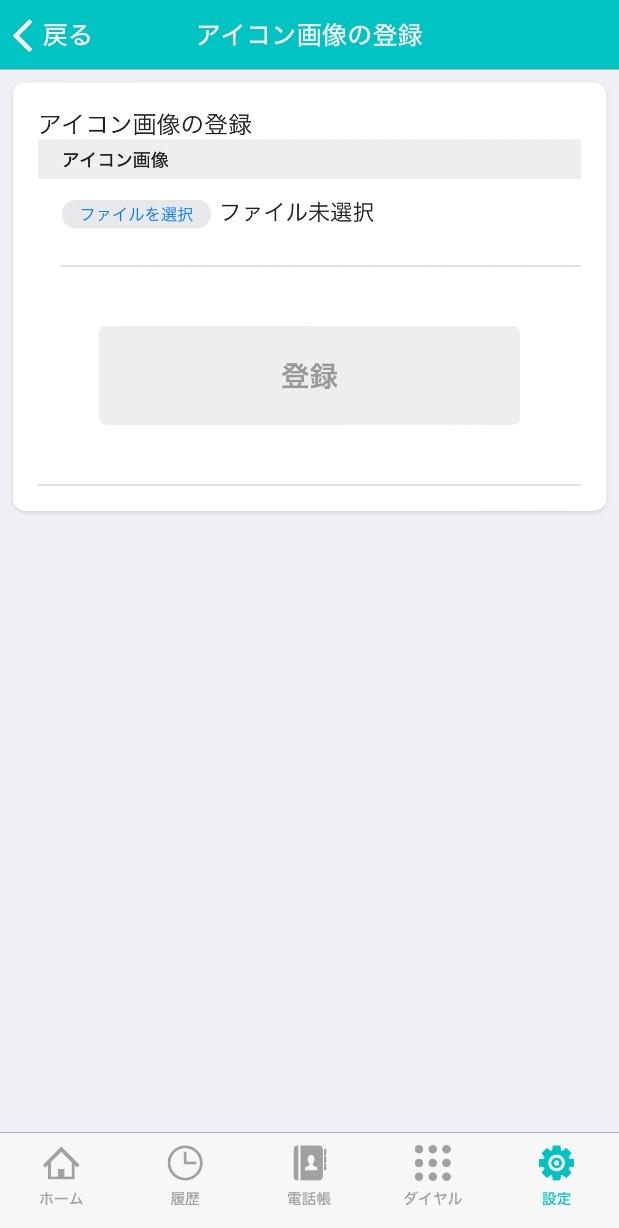Switch to the ダイヤル tab
The width and height of the screenshot is (619, 1228).
coord(432,1176)
